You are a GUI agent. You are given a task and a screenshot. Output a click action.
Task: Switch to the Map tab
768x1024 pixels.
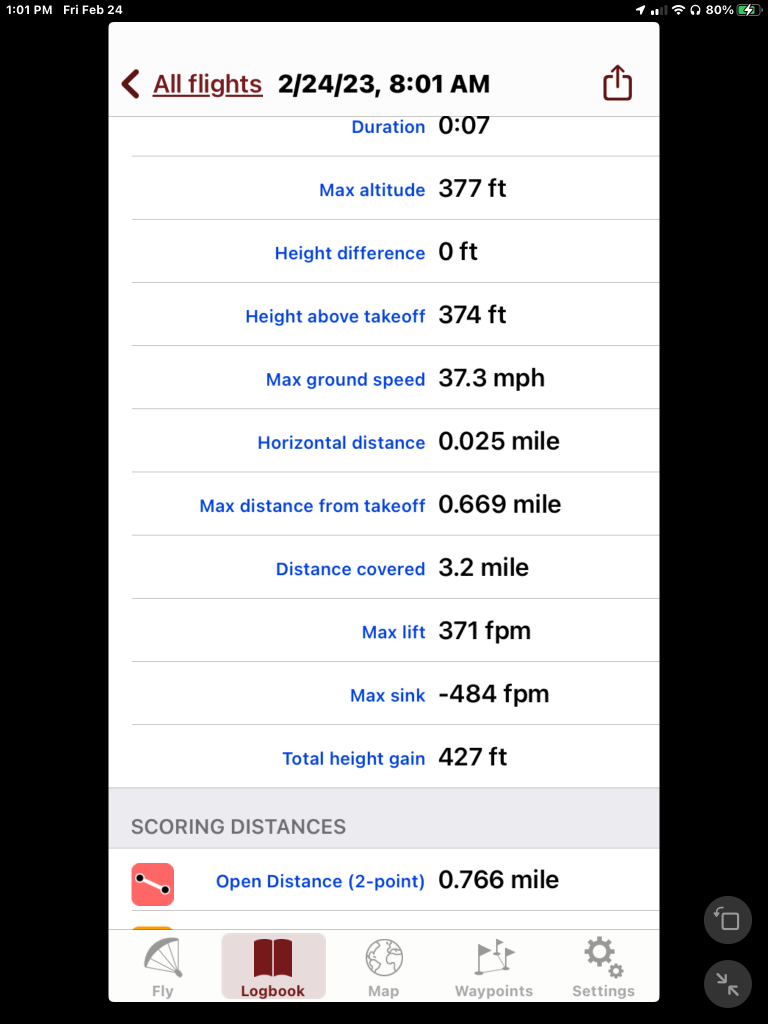tap(383, 967)
